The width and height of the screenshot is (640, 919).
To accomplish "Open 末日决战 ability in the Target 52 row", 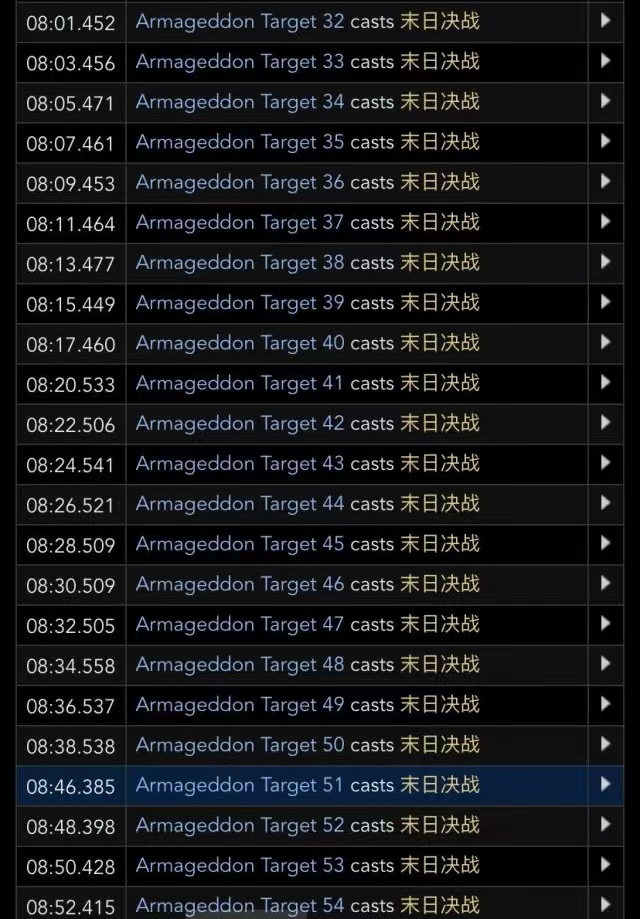I will (440, 826).
